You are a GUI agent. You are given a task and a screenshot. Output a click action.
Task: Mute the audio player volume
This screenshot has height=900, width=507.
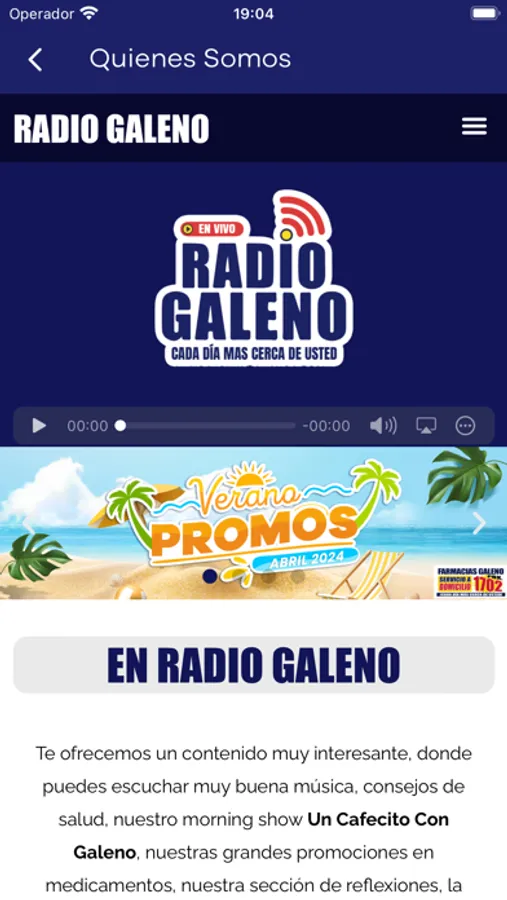click(383, 426)
